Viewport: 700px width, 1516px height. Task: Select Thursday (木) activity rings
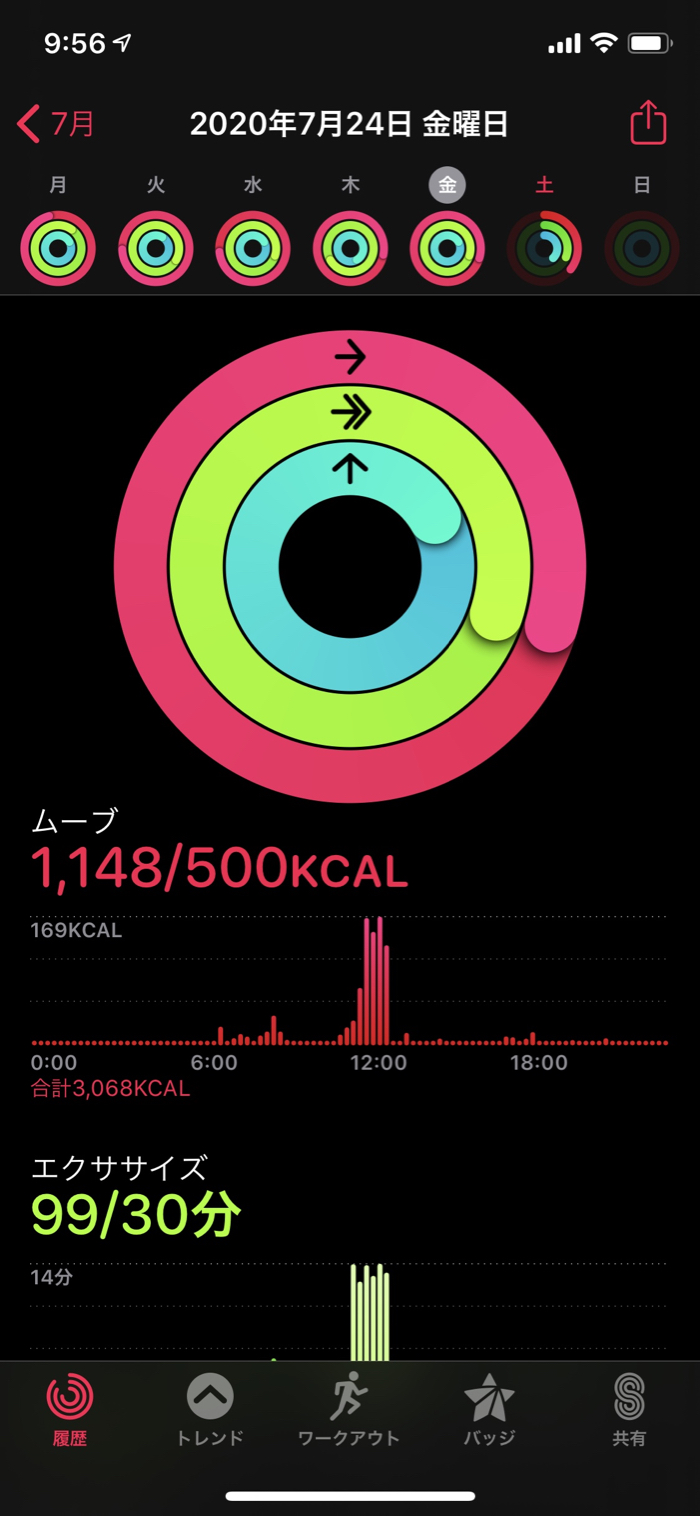click(350, 248)
